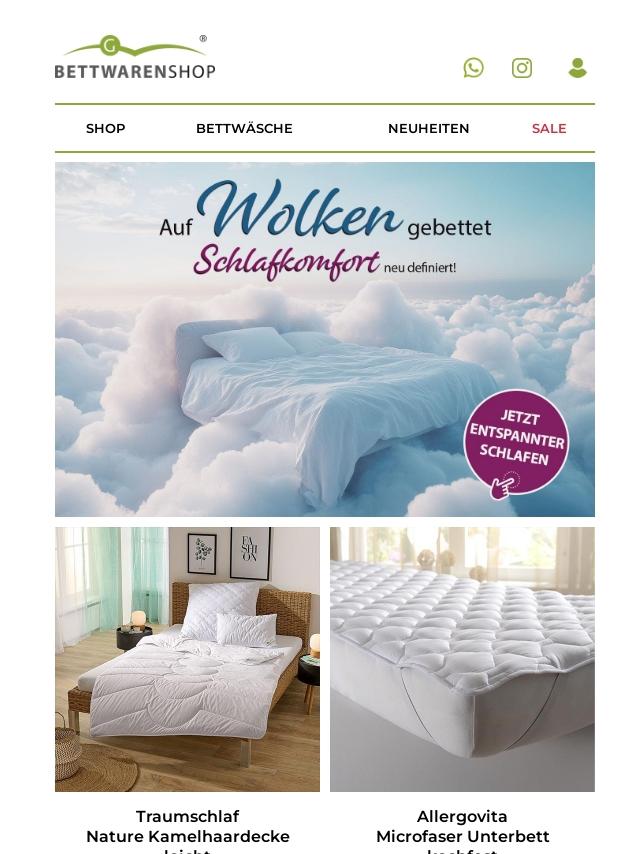Open the Auf Wolken gebettet banner
The width and height of the screenshot is (640, 854).
point(324,340)
